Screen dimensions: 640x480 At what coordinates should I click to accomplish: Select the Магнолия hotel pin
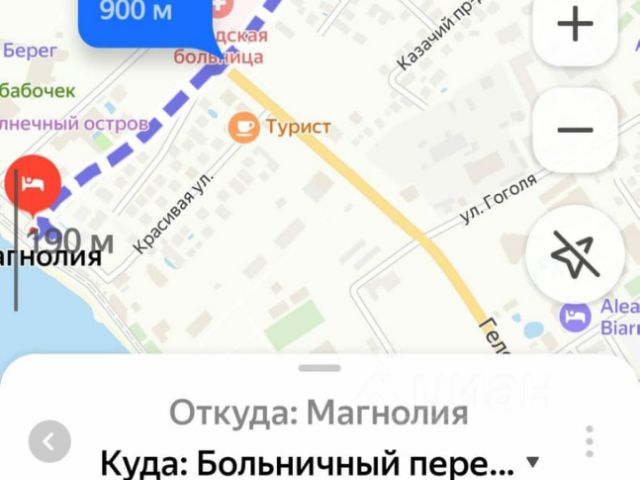click(x=33, y=186)
